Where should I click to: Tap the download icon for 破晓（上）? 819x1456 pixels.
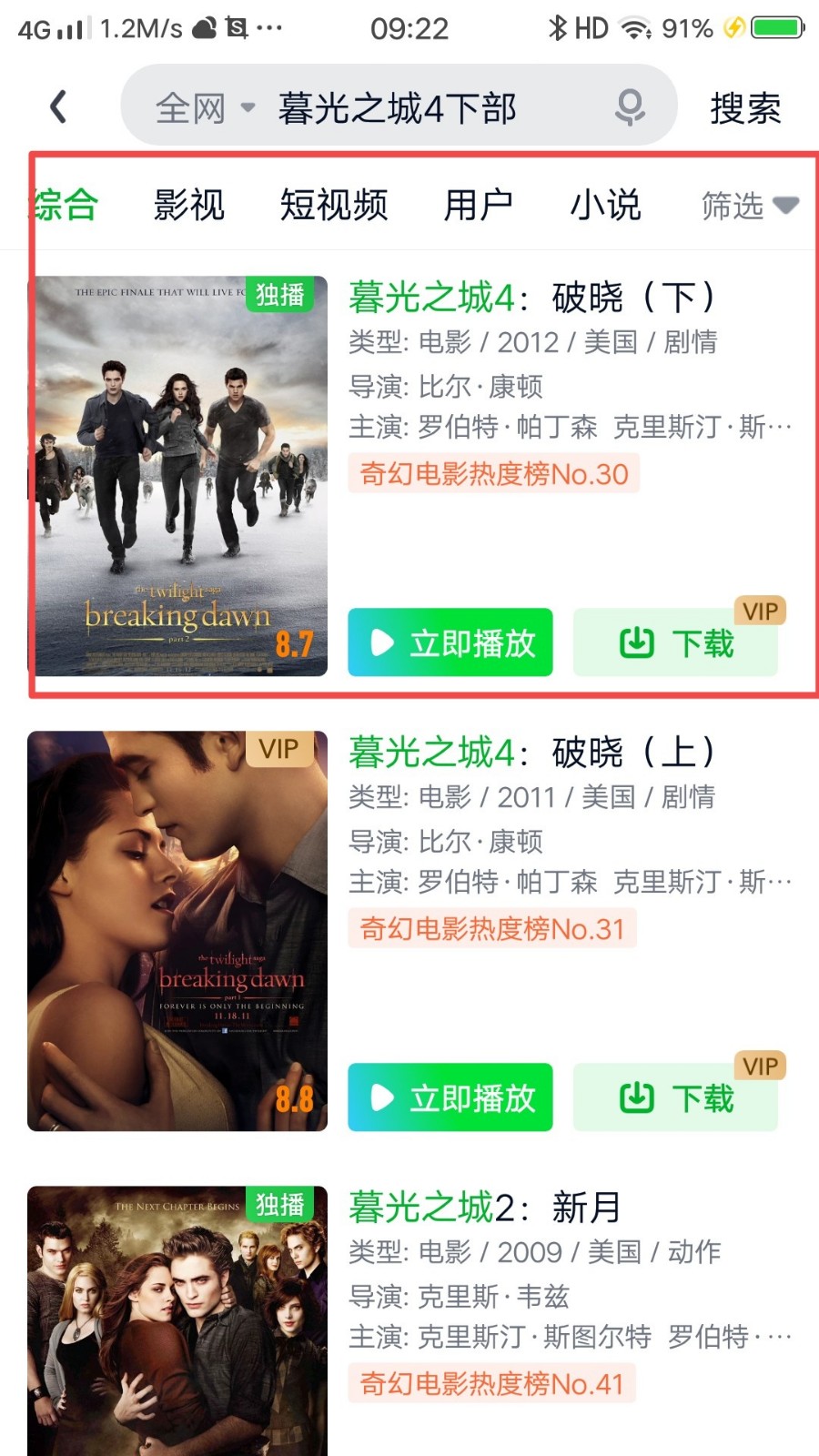point(637,1097)
